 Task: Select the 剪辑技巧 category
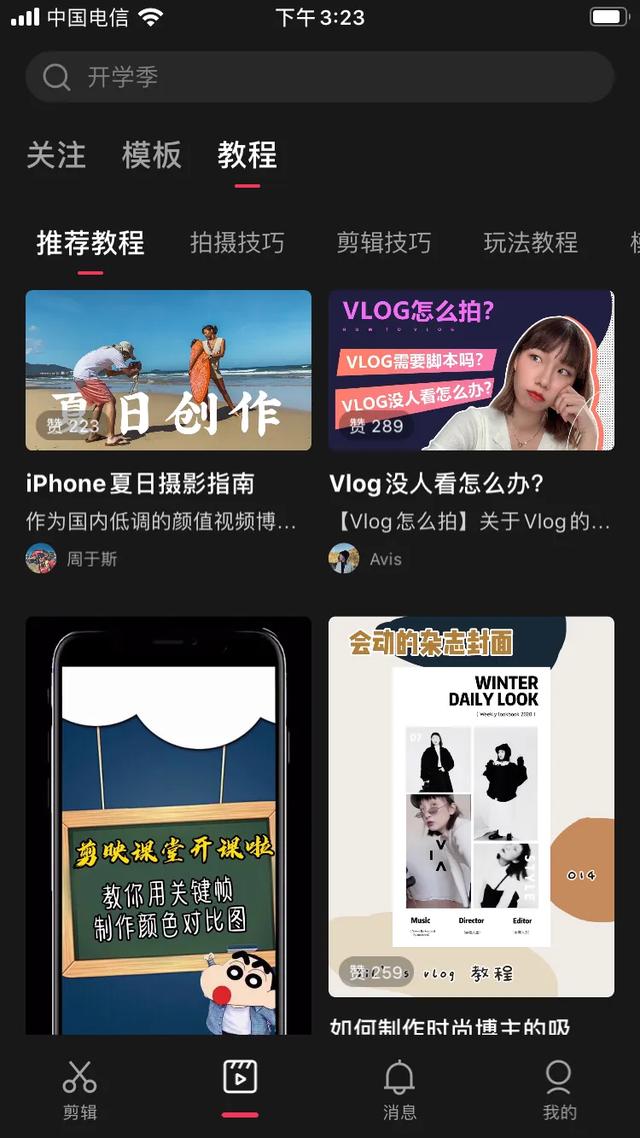[384, 242]
